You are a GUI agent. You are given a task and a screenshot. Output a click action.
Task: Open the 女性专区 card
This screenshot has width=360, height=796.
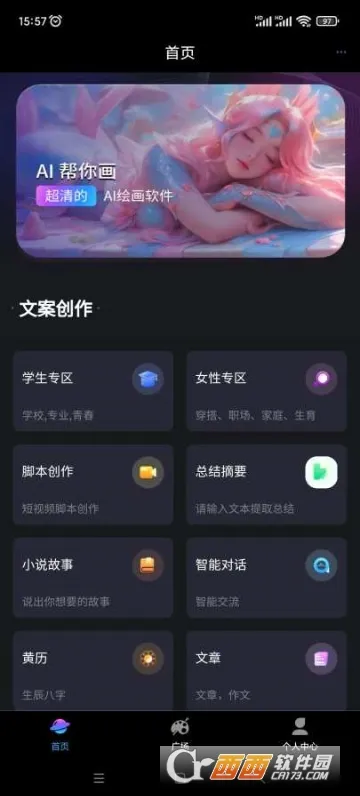tap(267, 391)
